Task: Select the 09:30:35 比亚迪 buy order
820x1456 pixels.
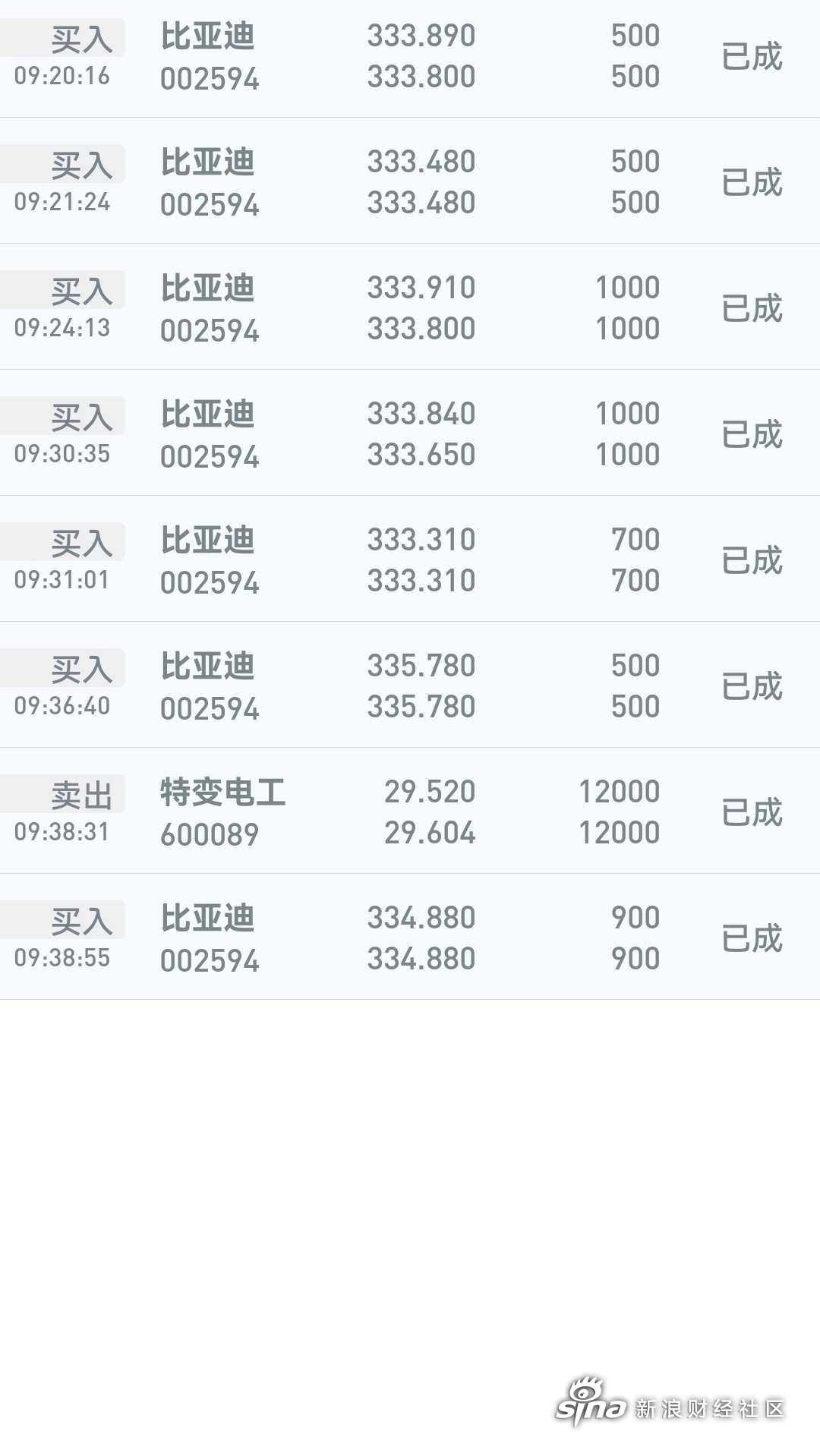Action: click(x=410, y=433)
